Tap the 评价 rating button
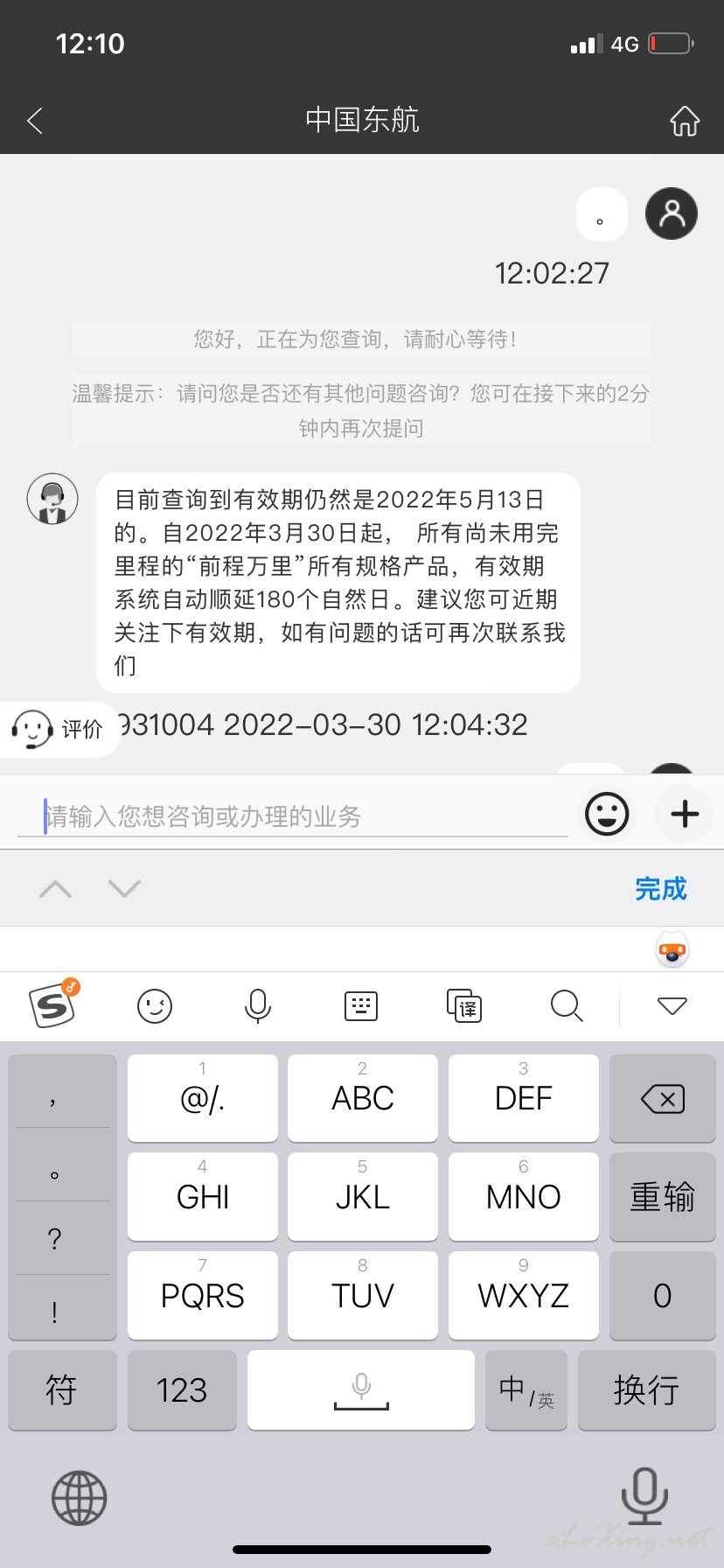This screenshot has height=1568, width=724. coord(59,728)
